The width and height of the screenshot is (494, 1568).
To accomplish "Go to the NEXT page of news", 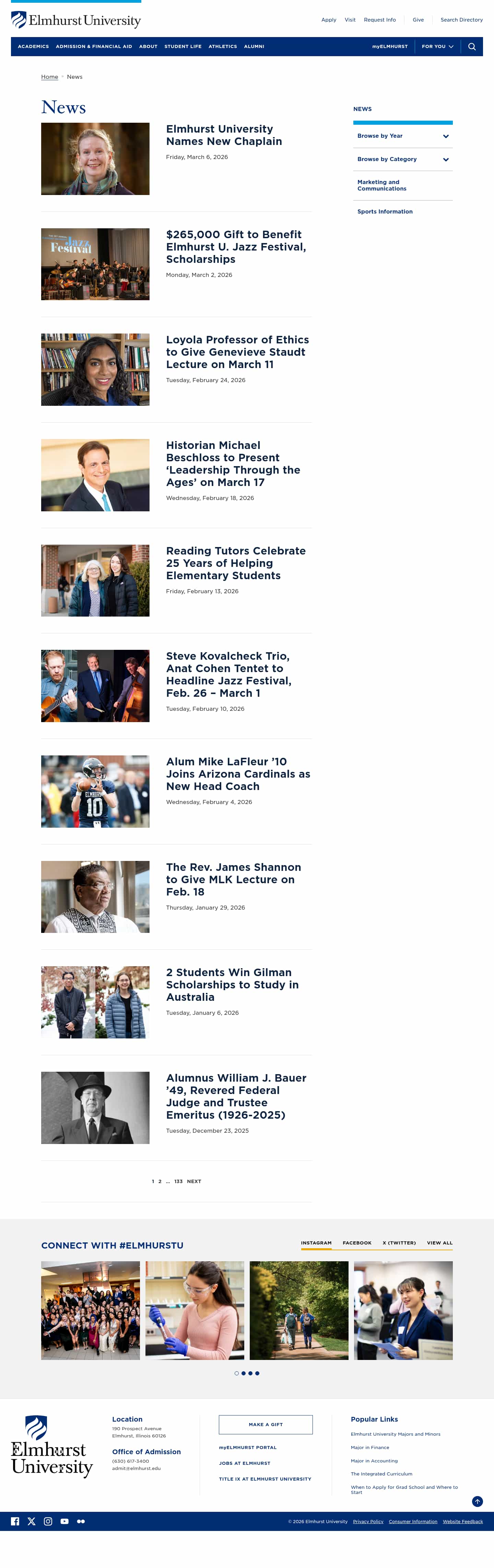I will [x=194, y=1181].
